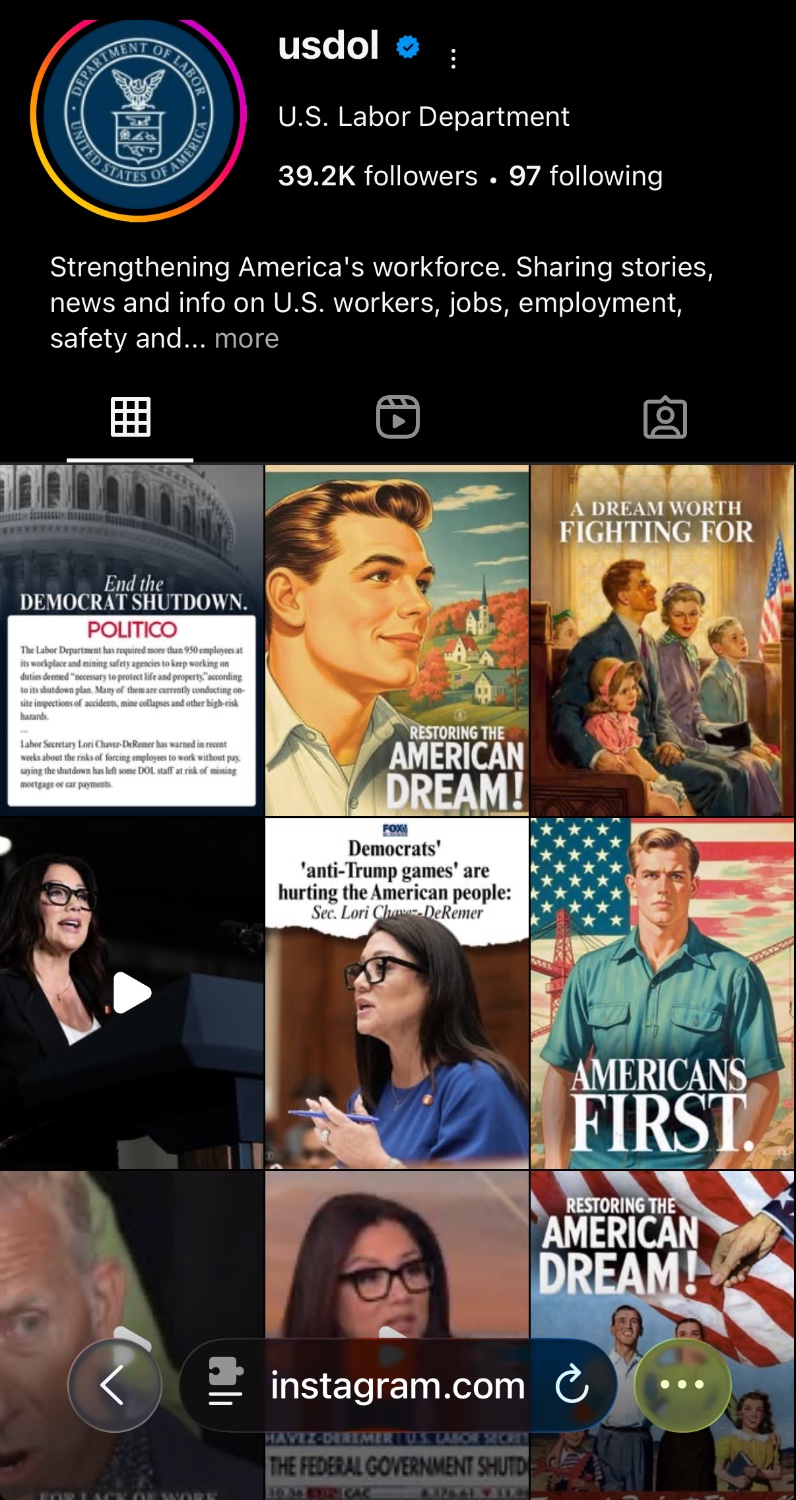Open the Democrats' anti-Trump games post
The height and width of the screenshot is (1500, 796).
(397, 993)
